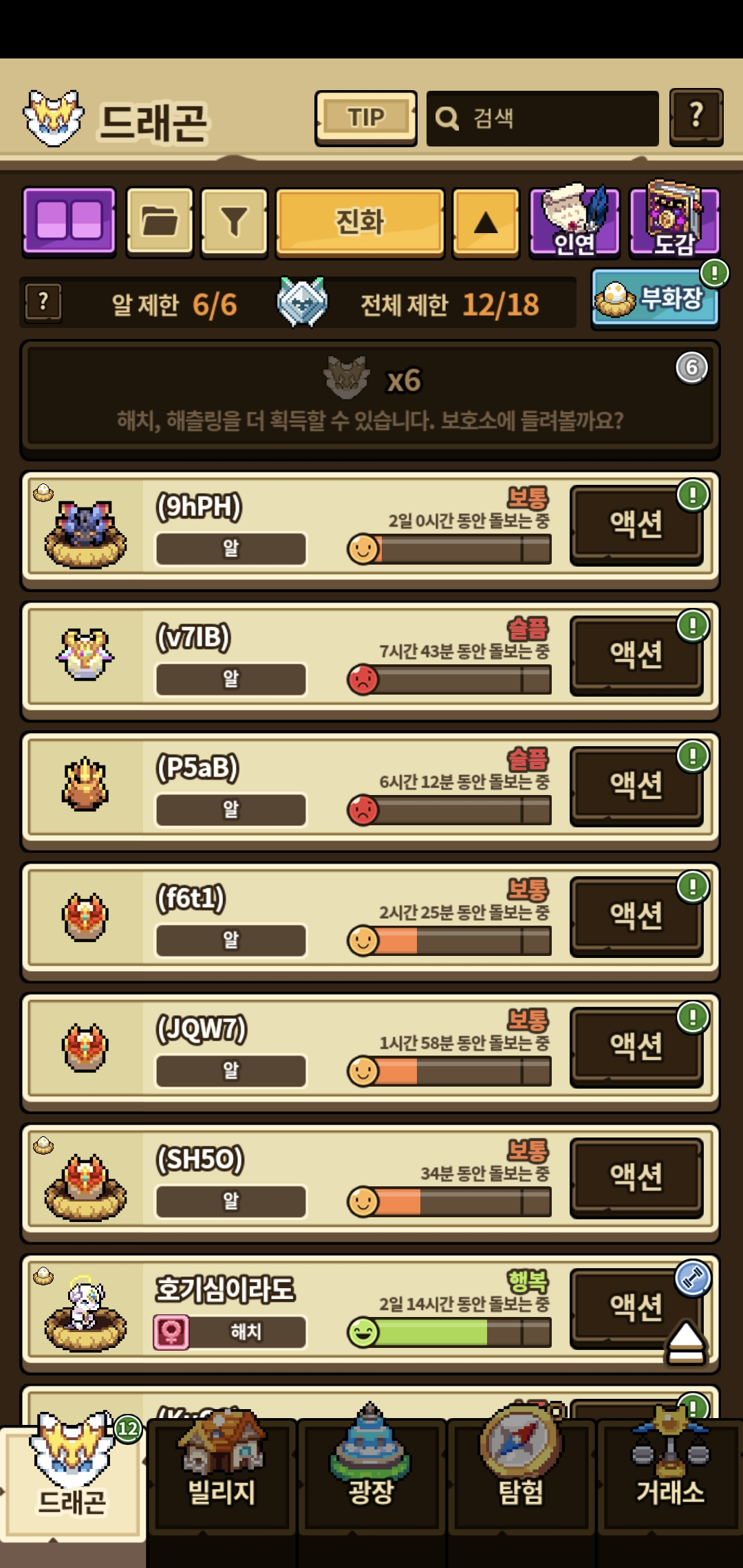Select the 진화 sort button
743x1568 pixels.
[x=360, y=222]
